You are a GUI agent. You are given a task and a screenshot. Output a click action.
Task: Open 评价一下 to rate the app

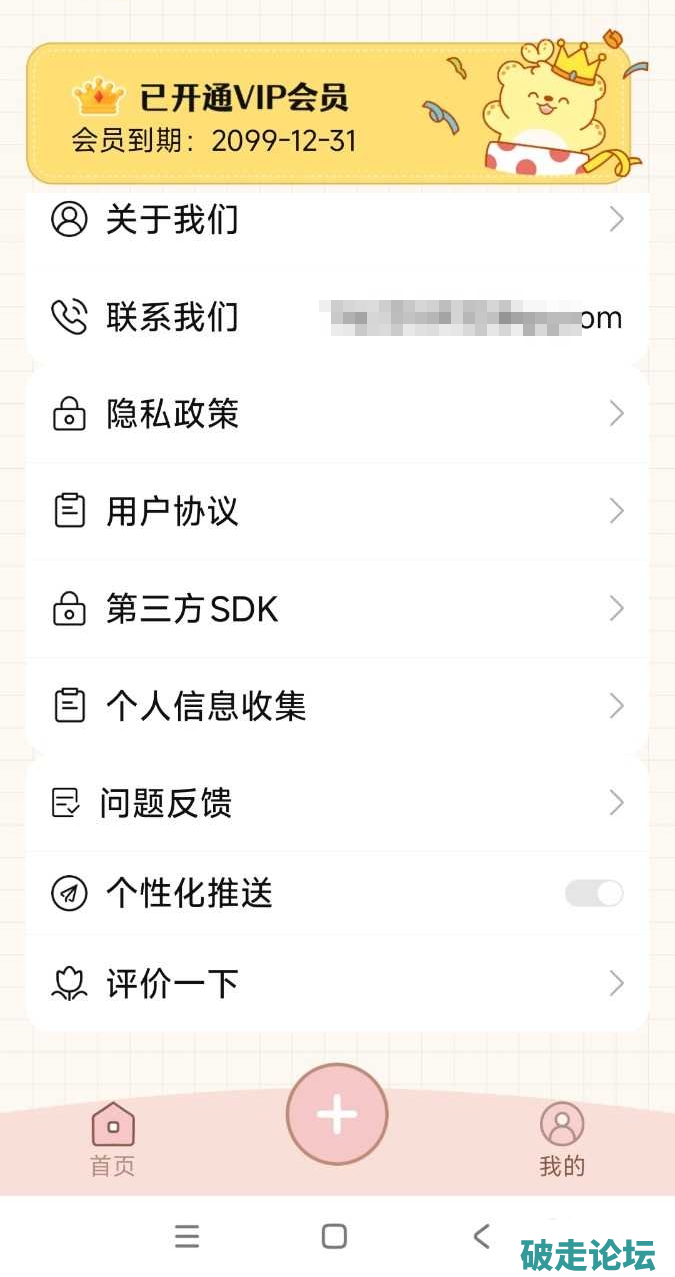[337, 984]
